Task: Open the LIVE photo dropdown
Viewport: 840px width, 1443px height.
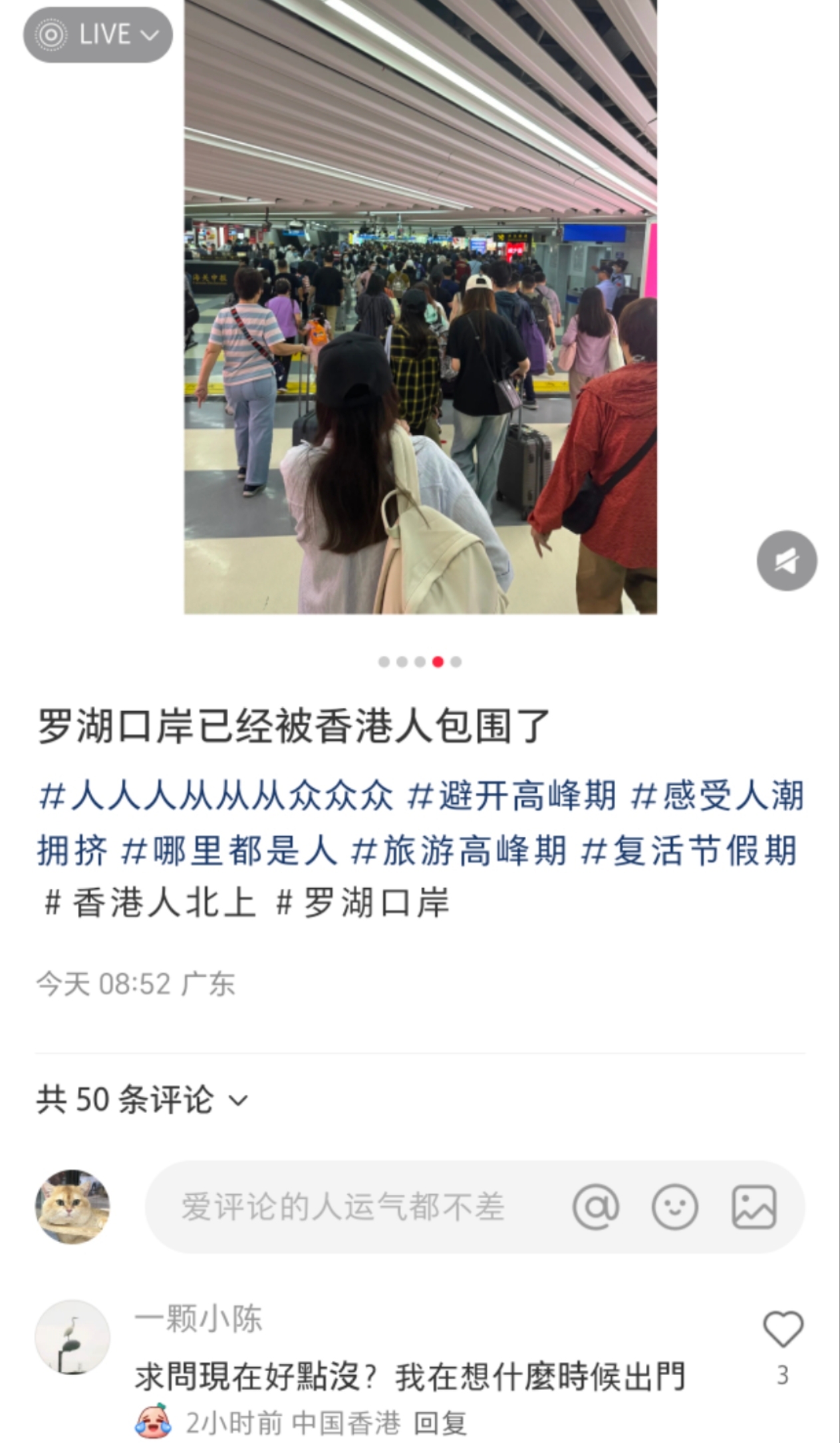Action: [x=98, y=35]
